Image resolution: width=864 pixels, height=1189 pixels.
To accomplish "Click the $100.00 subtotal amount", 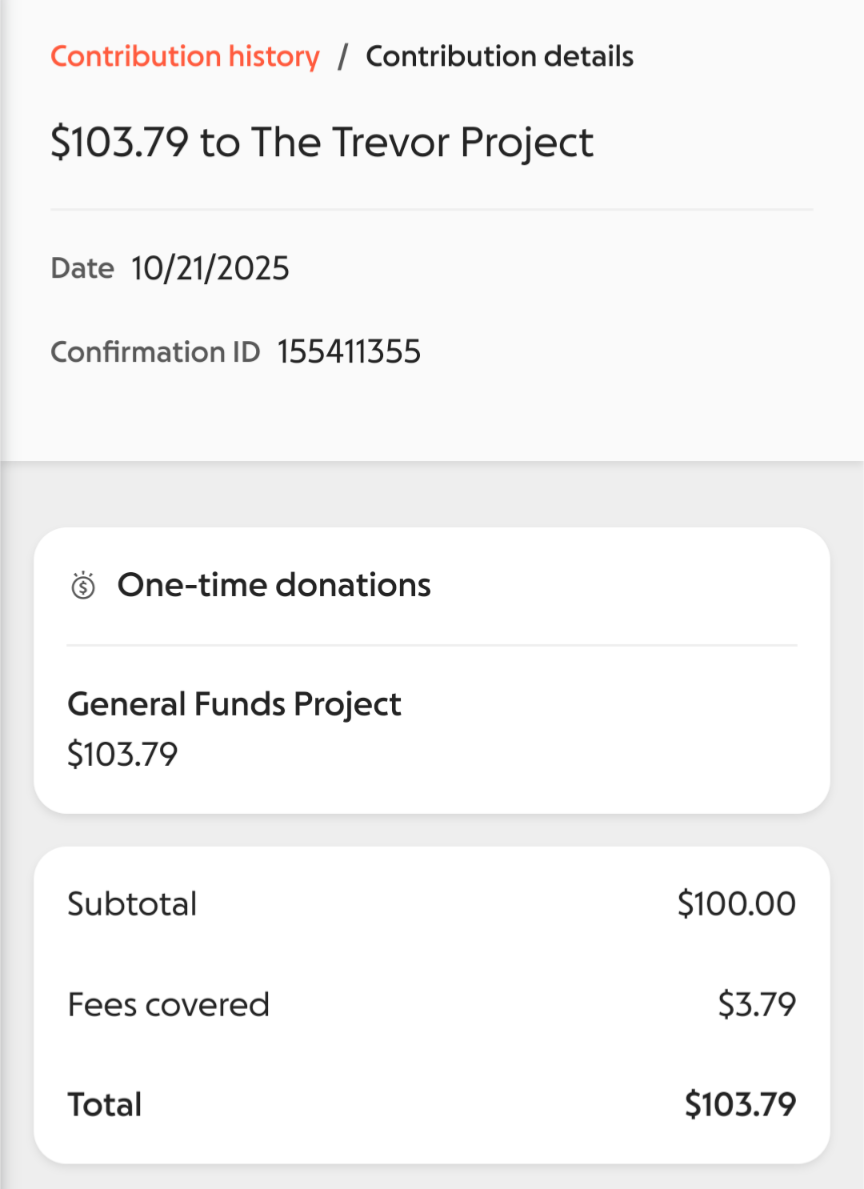I will click(736, 903).
